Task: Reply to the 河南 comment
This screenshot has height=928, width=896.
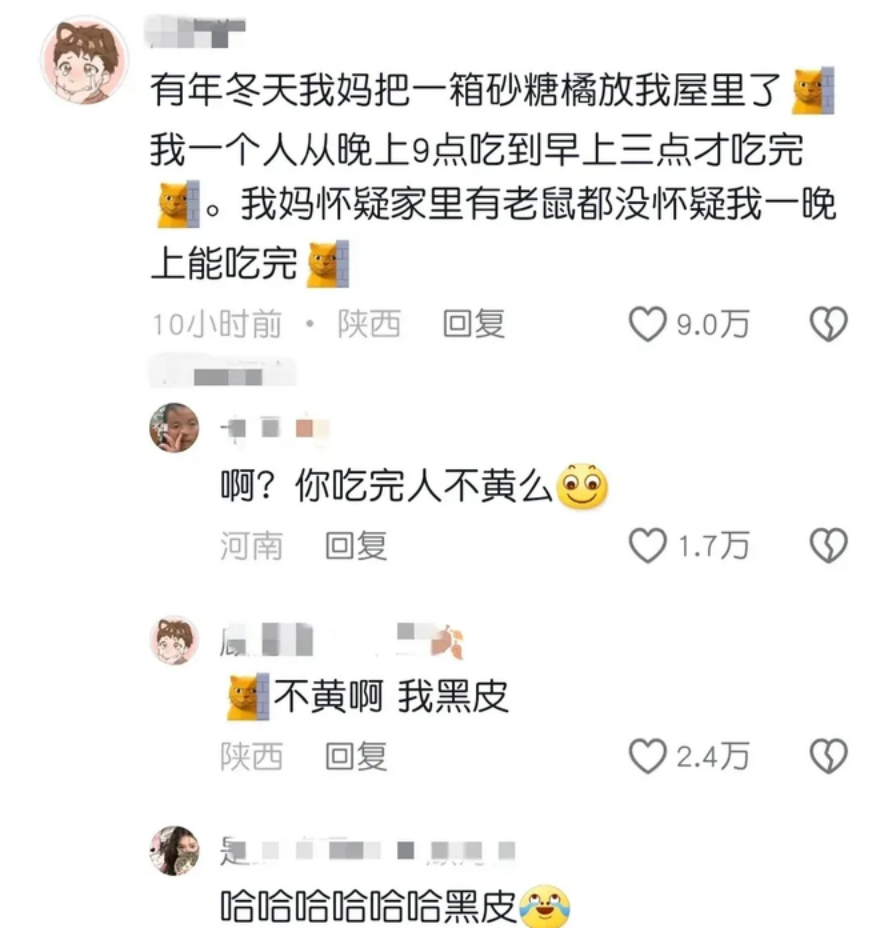Action: pyautogui.click(x=356, y=545)
